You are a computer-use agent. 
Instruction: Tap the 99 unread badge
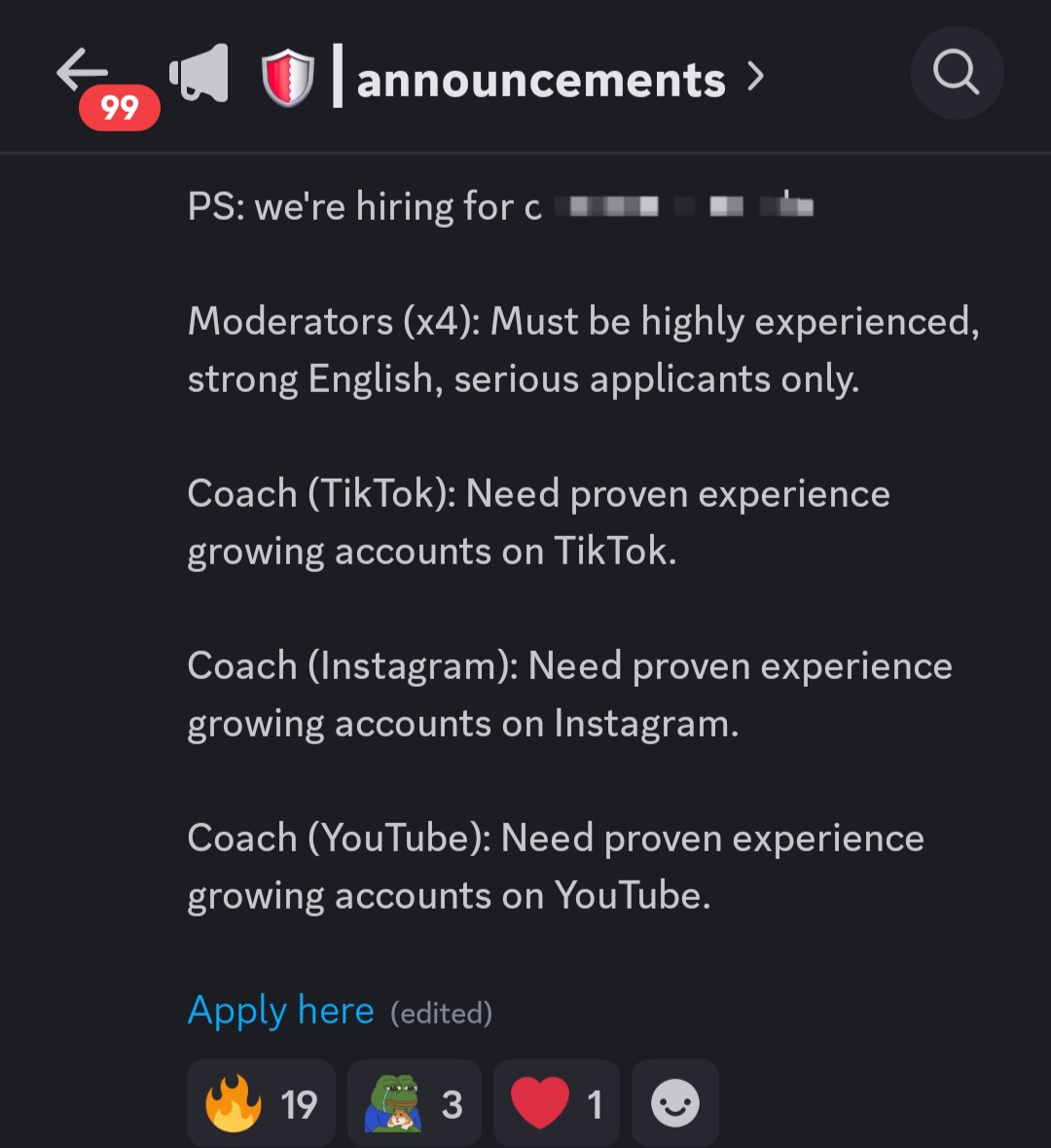[119, 109]
